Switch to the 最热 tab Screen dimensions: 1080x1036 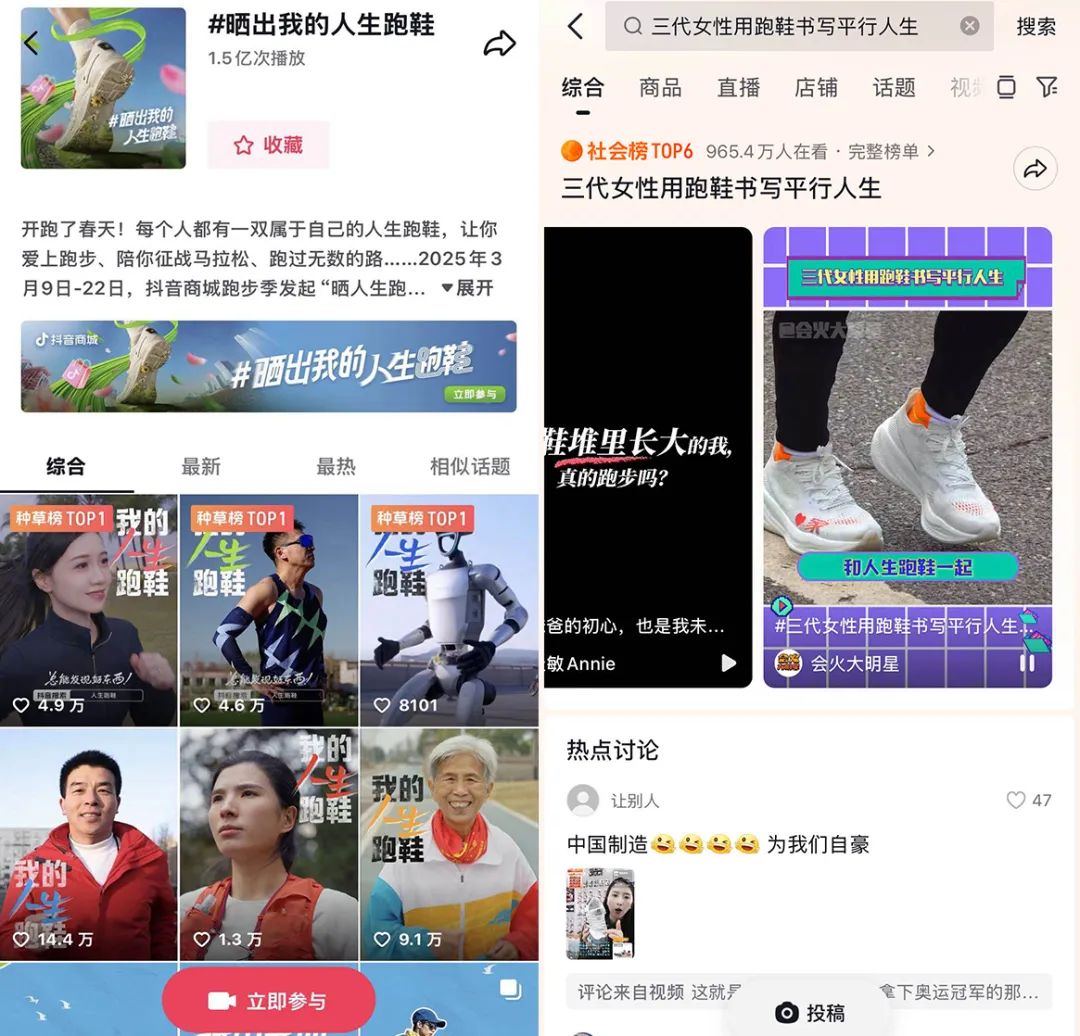coord(336,466)
